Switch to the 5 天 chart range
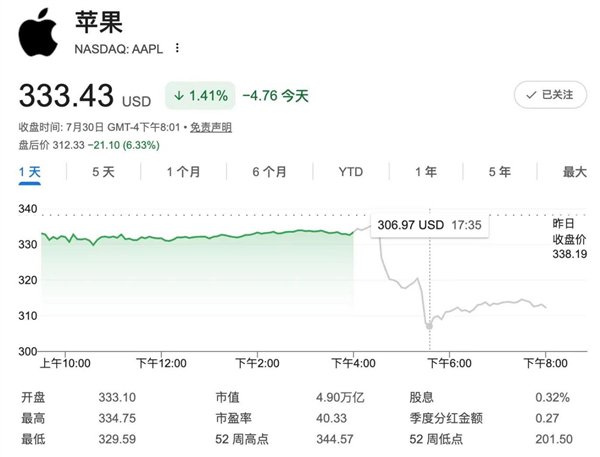 click(x=103, y=172)
